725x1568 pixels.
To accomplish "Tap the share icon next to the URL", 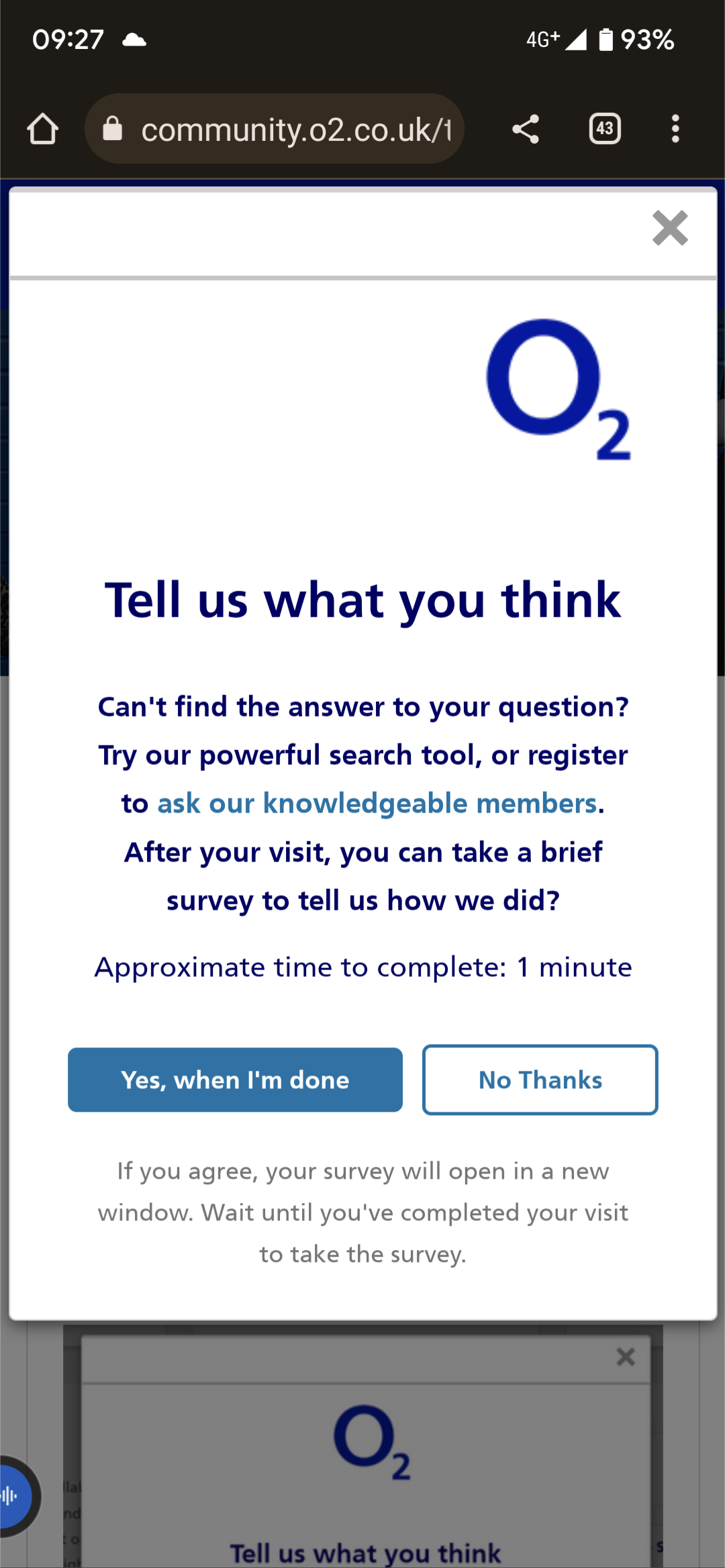I will tap(525, 128).
